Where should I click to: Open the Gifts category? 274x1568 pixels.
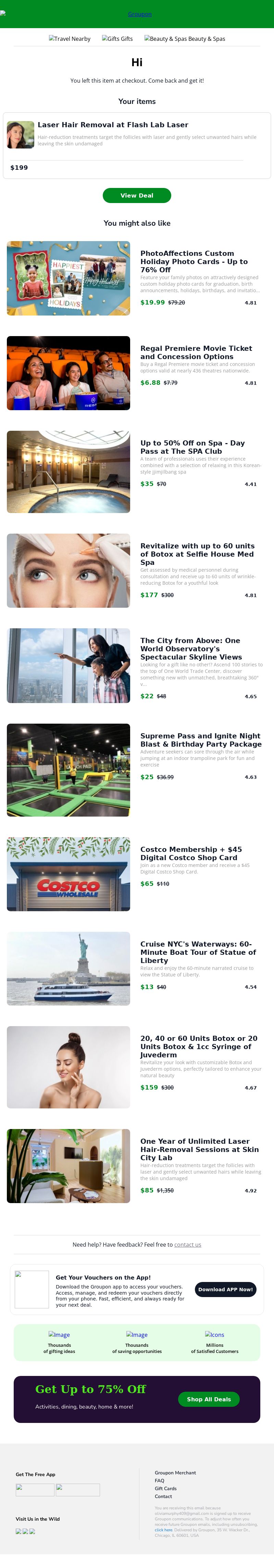117,39
